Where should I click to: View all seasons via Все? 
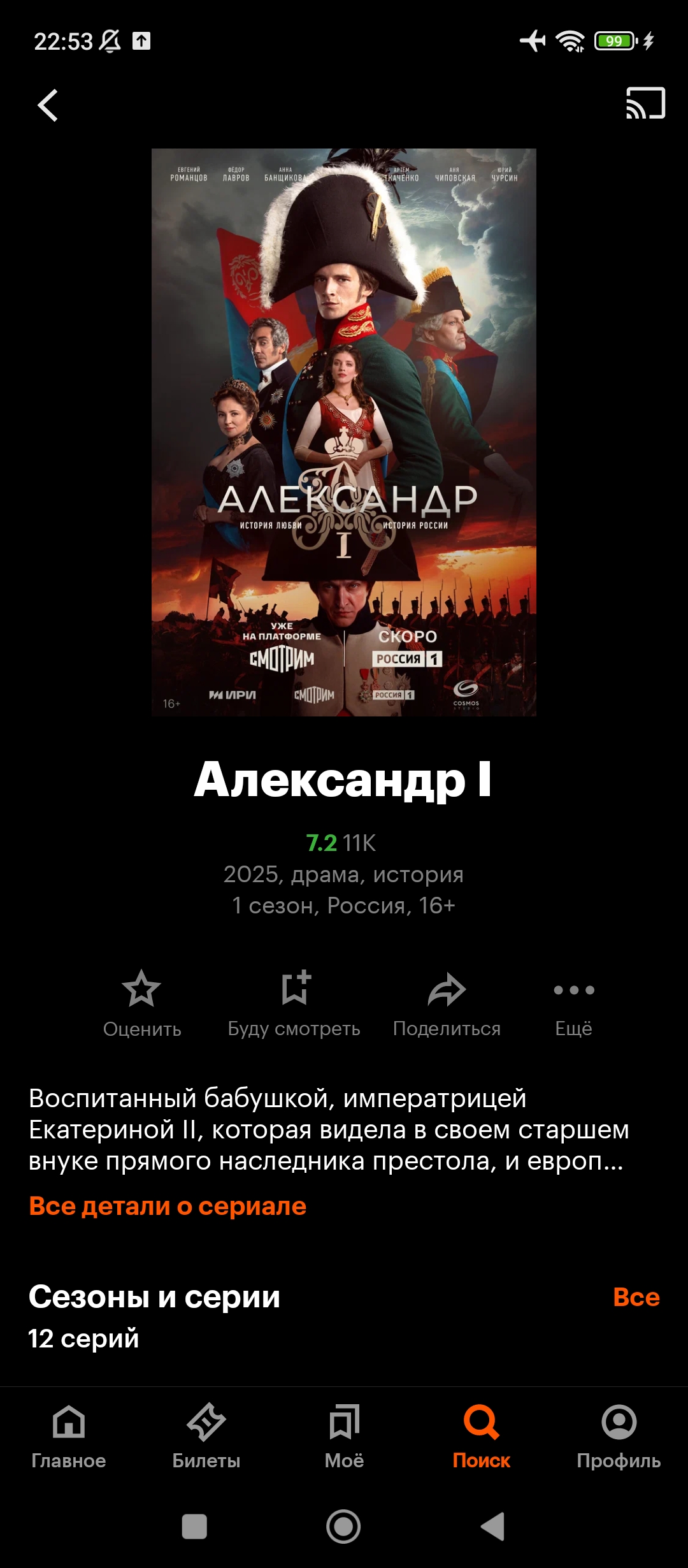[x=636, y=1297]
